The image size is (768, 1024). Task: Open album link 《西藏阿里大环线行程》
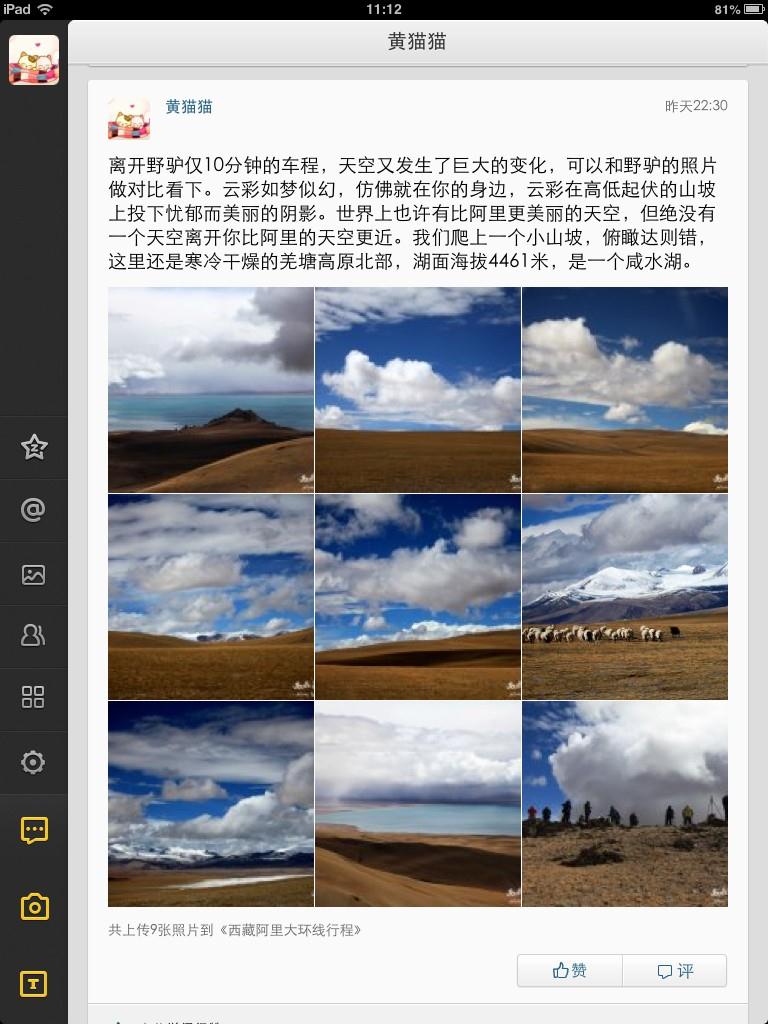coord(289,930)
